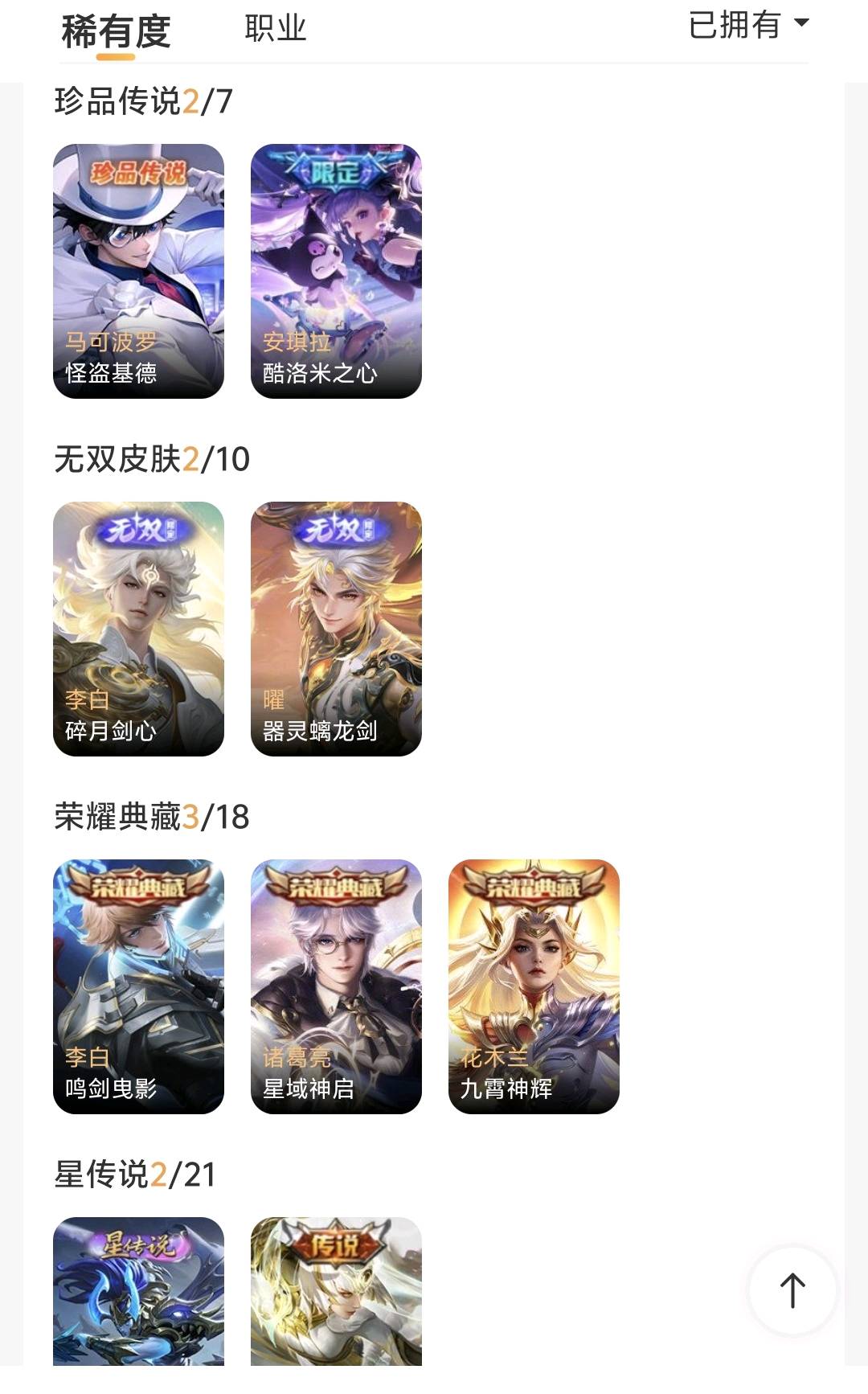This screenshot has height=1394, width=868.
Task: Open the 传说 badge skin card
Action: pyautogui.click(x=336, y=1291)
